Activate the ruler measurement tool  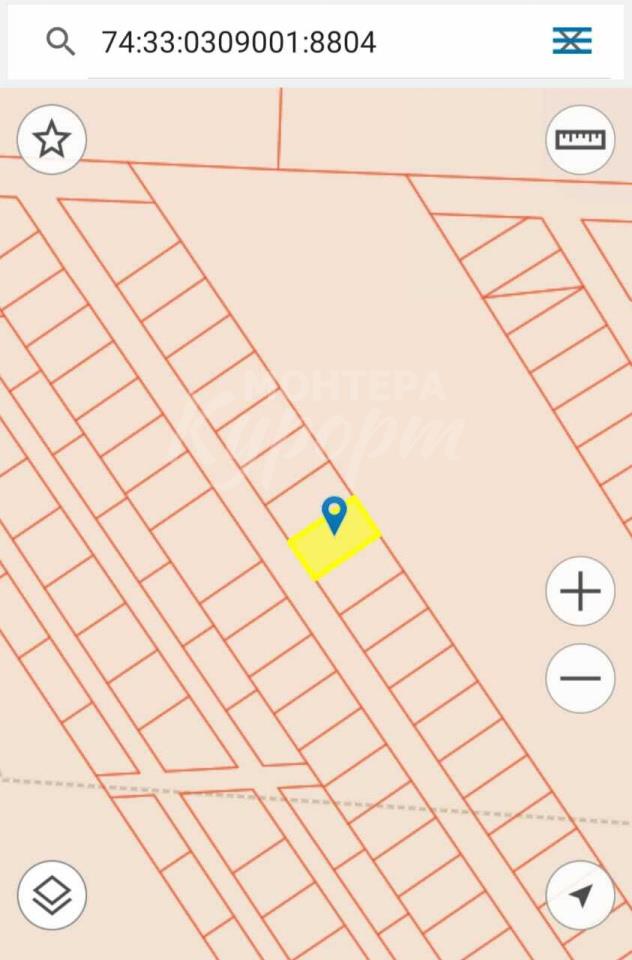(x=580, y=140)
